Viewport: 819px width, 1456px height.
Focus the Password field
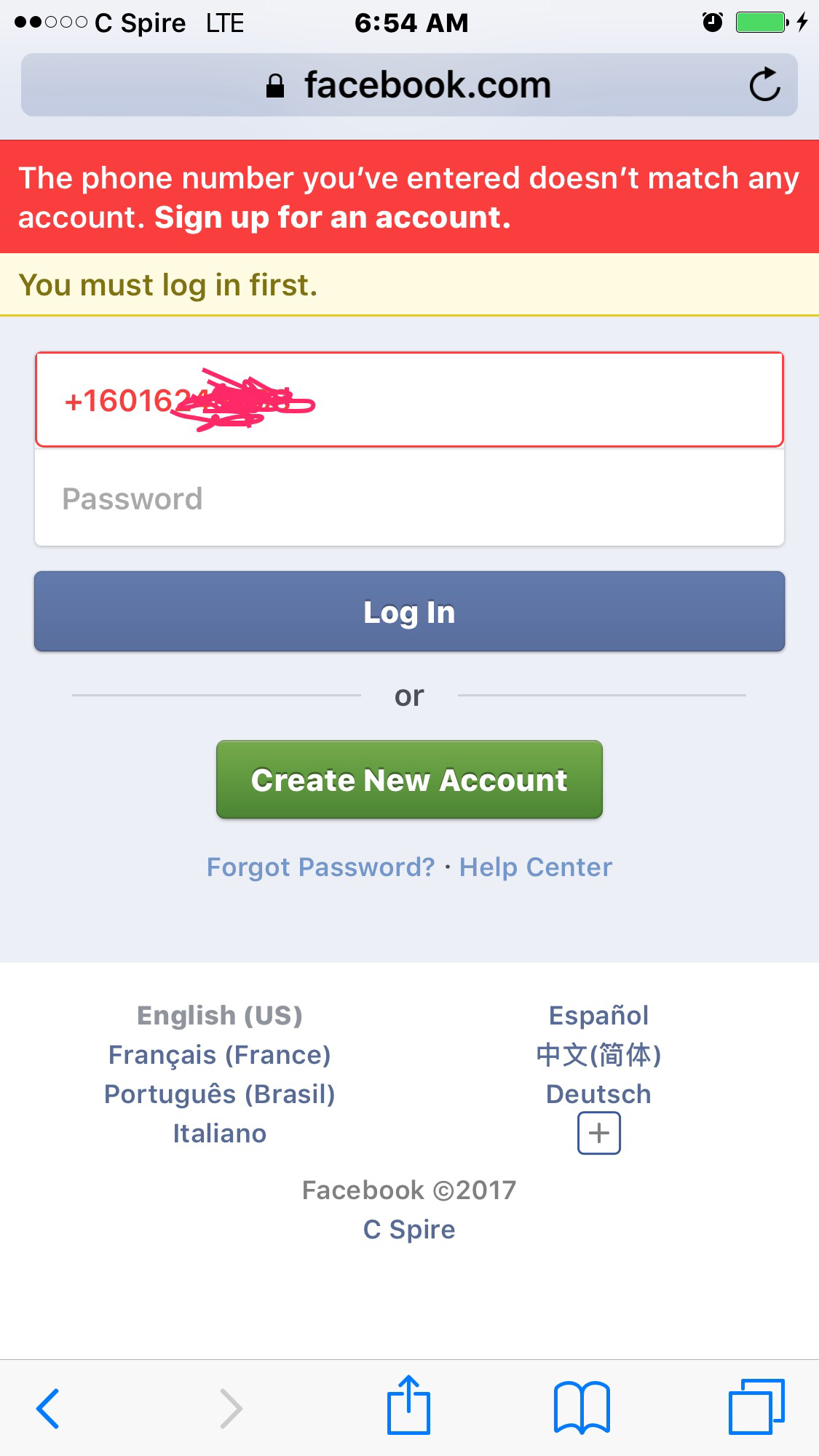pos(409,498)
